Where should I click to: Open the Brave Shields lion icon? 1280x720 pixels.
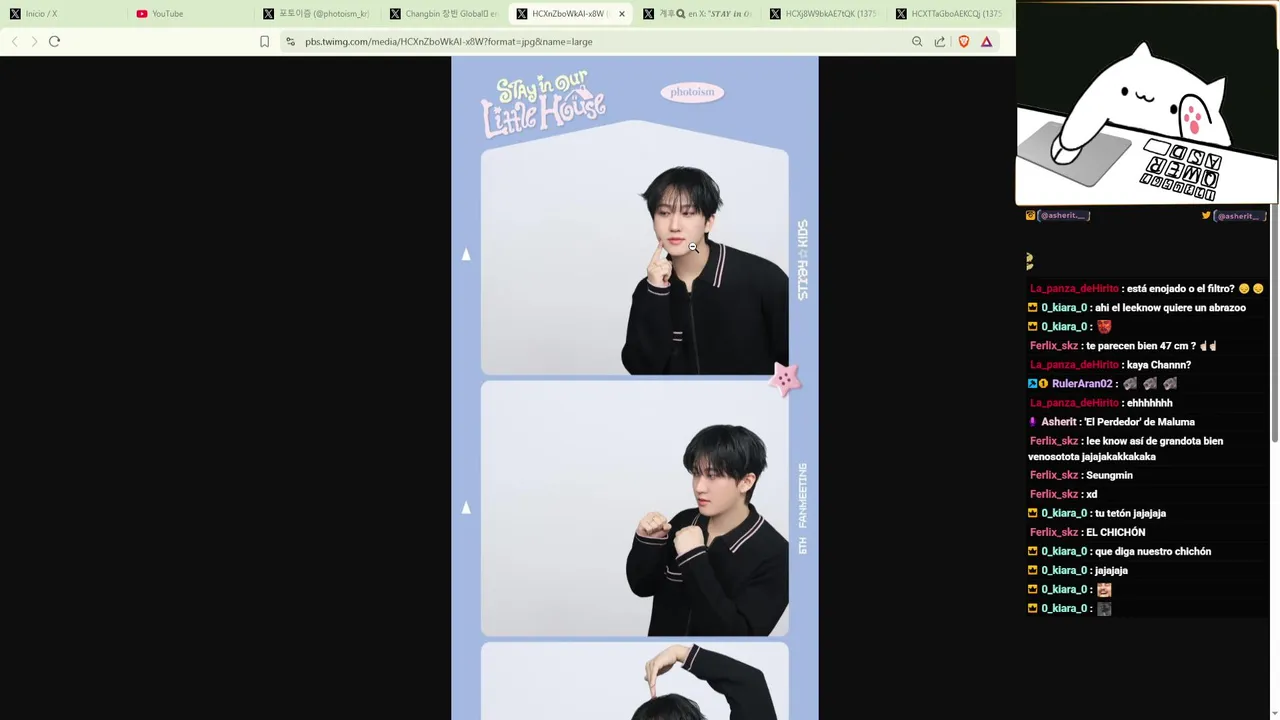(964, 41)
